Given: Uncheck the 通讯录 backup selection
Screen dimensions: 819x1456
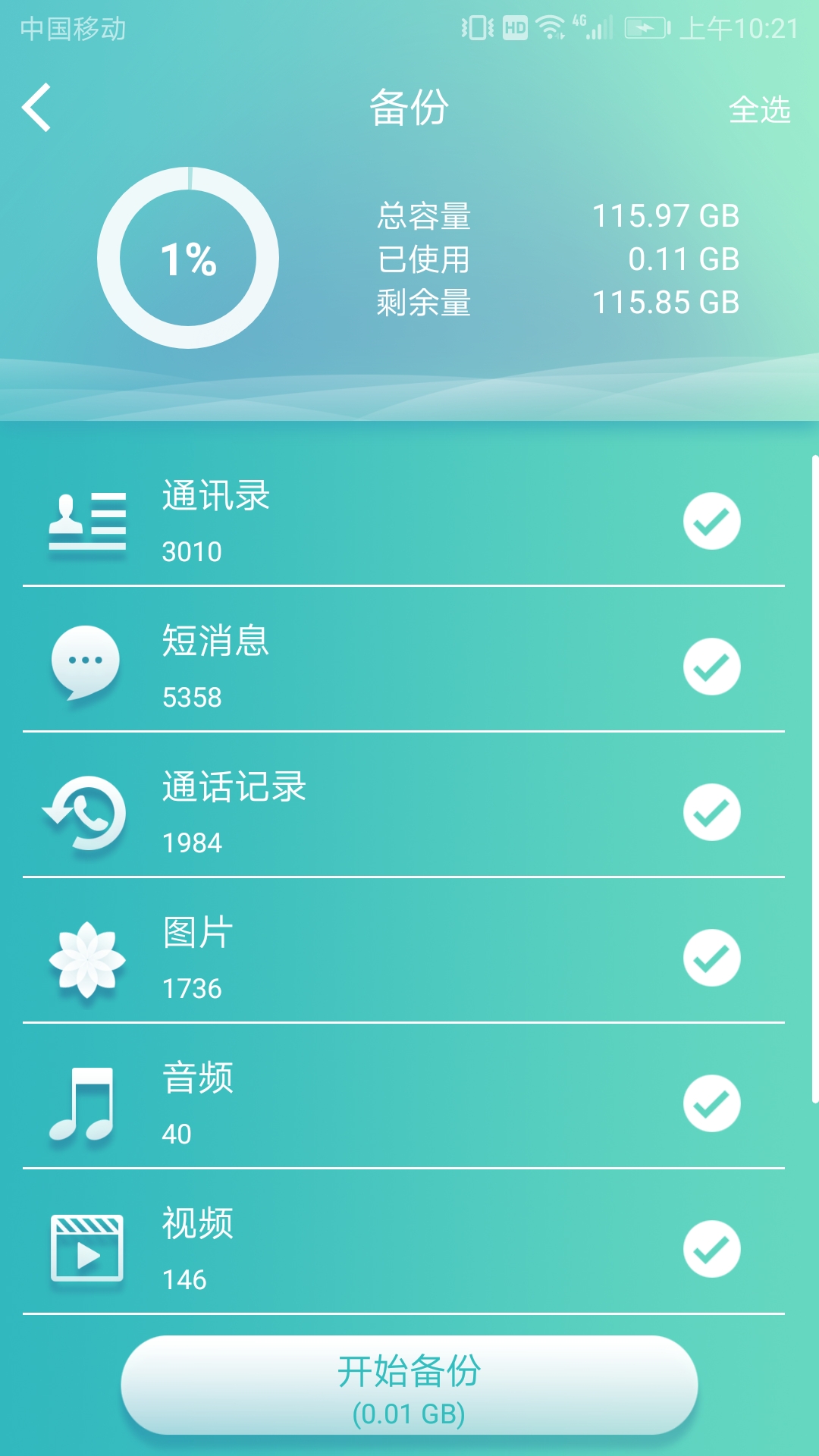Looking at the screenshot, I should point(711,520).
